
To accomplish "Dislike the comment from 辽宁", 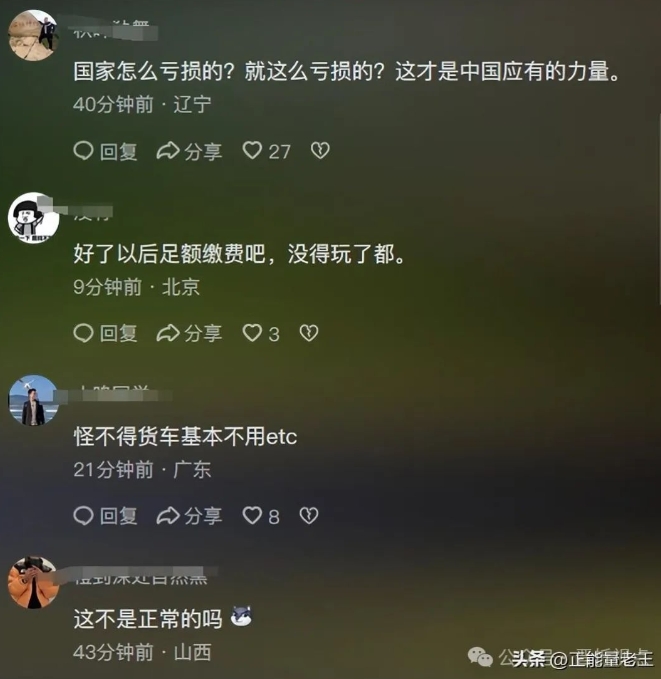I will point(319,151).
